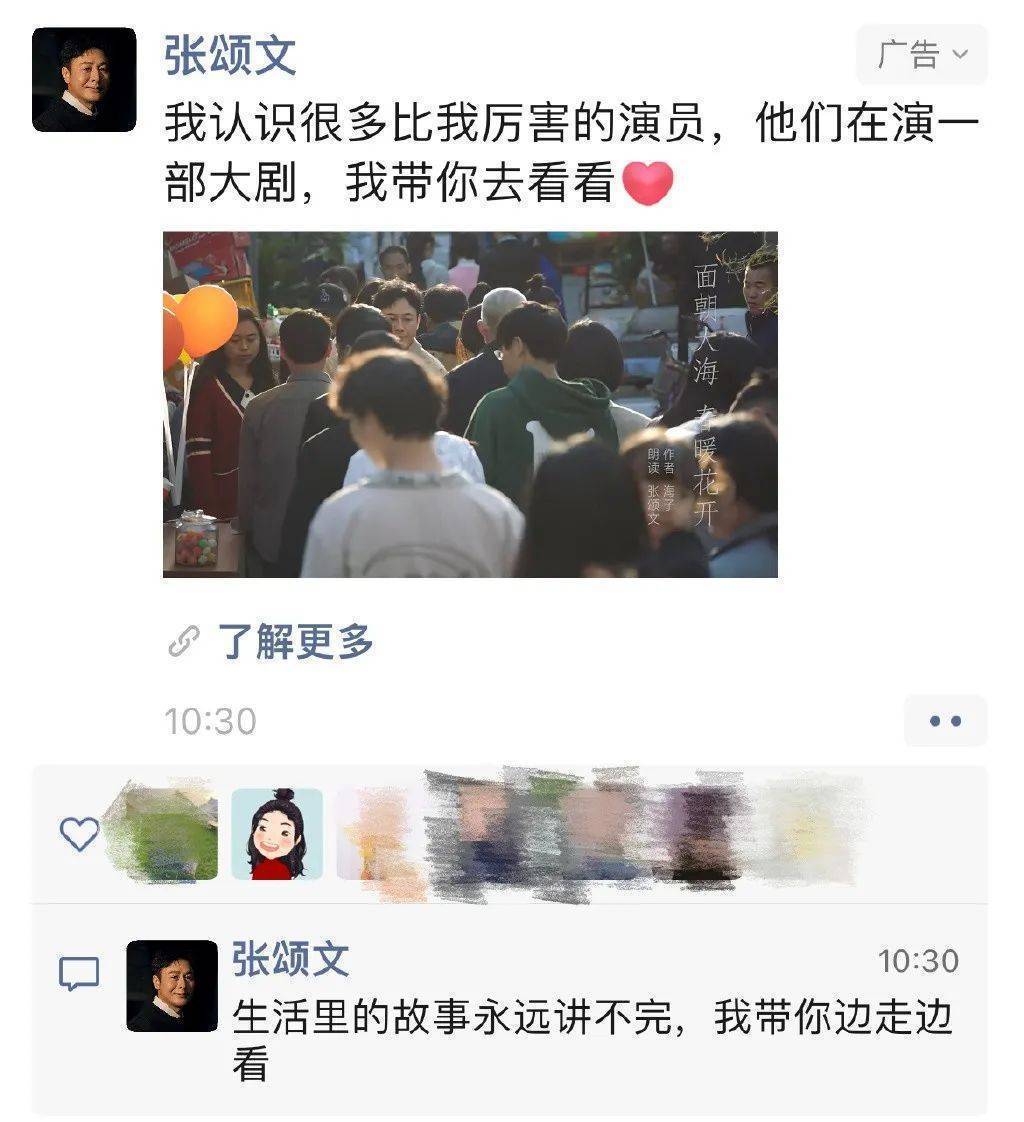Image resolution: width=1024 pixels, height=1122 pixels.
Task: Open the two-dot like/comment menu
Action: coord(945,721)
